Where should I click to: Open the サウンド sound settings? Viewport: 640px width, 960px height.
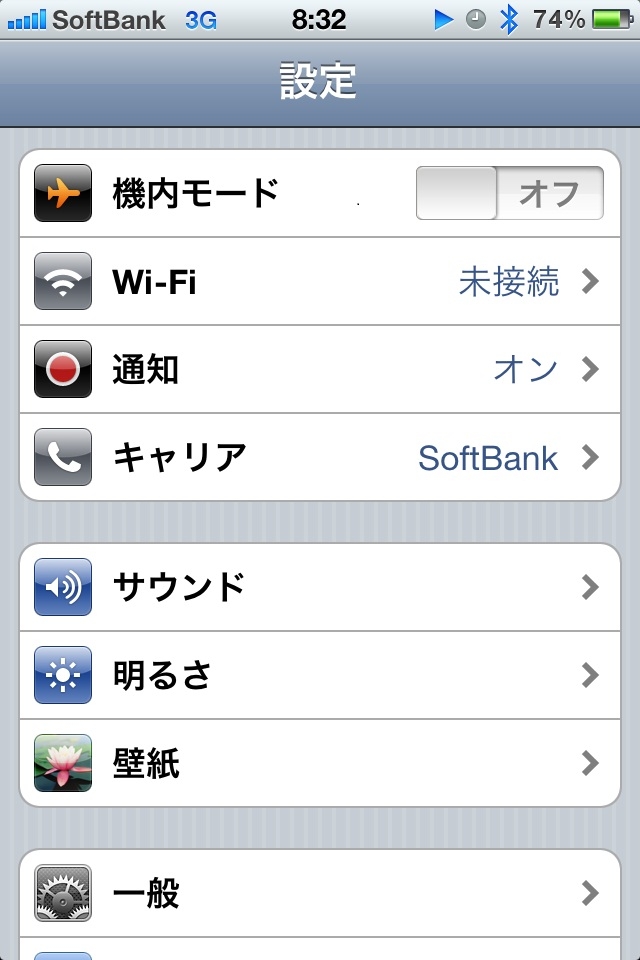pyautogui.click(x=320, y=587)
